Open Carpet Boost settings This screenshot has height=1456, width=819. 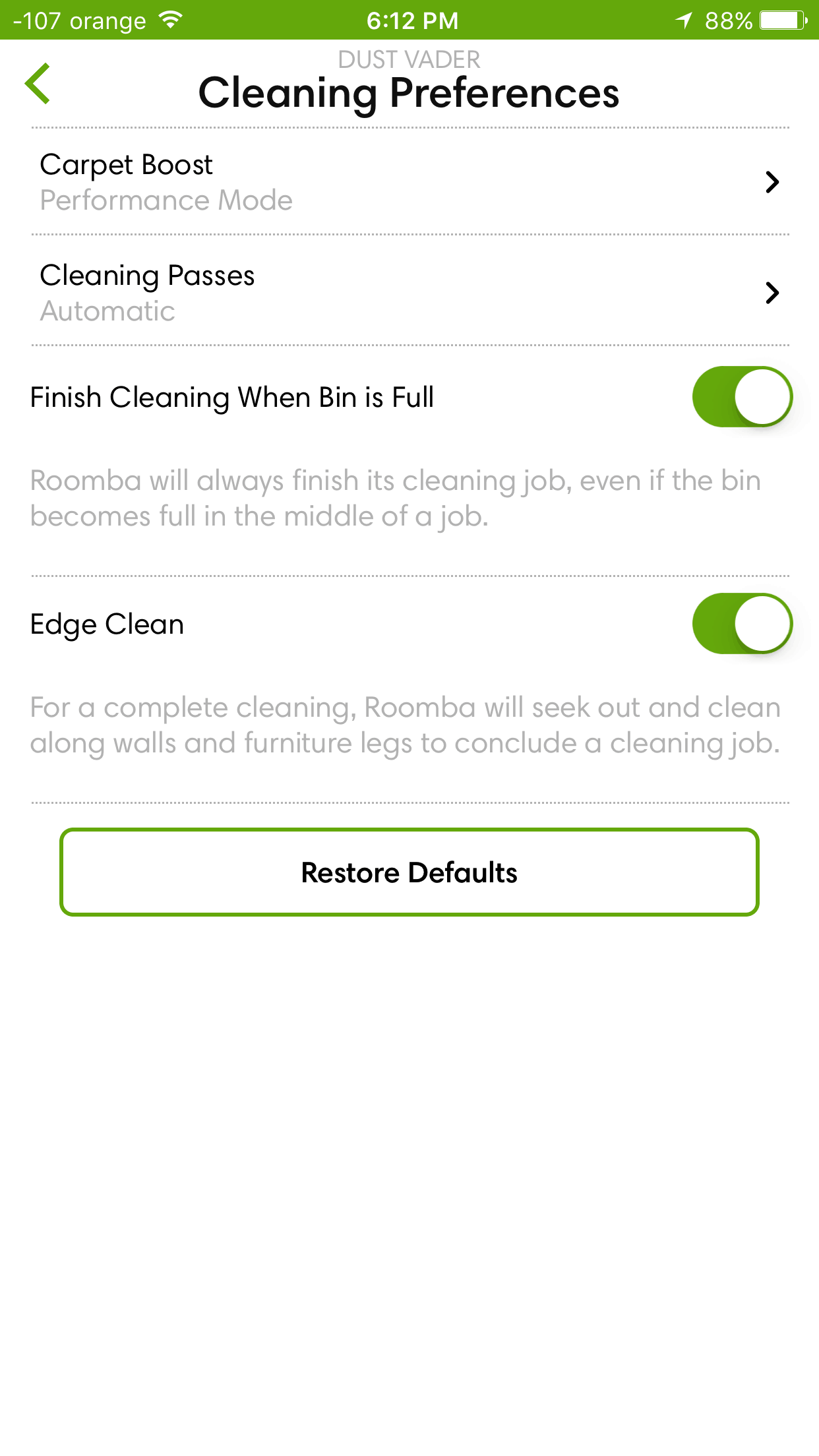[x=409, y=181]
